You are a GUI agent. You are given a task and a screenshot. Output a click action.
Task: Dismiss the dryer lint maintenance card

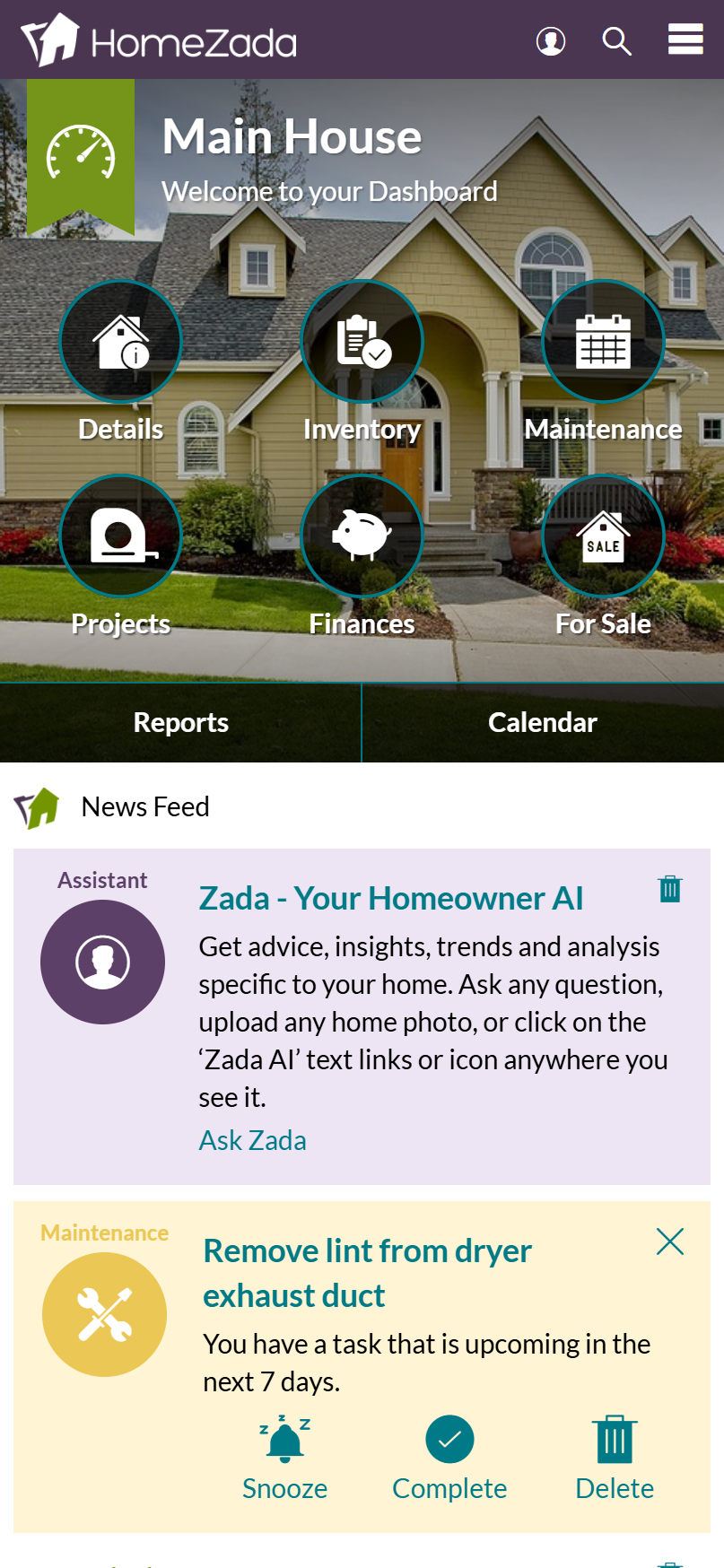670,1241
